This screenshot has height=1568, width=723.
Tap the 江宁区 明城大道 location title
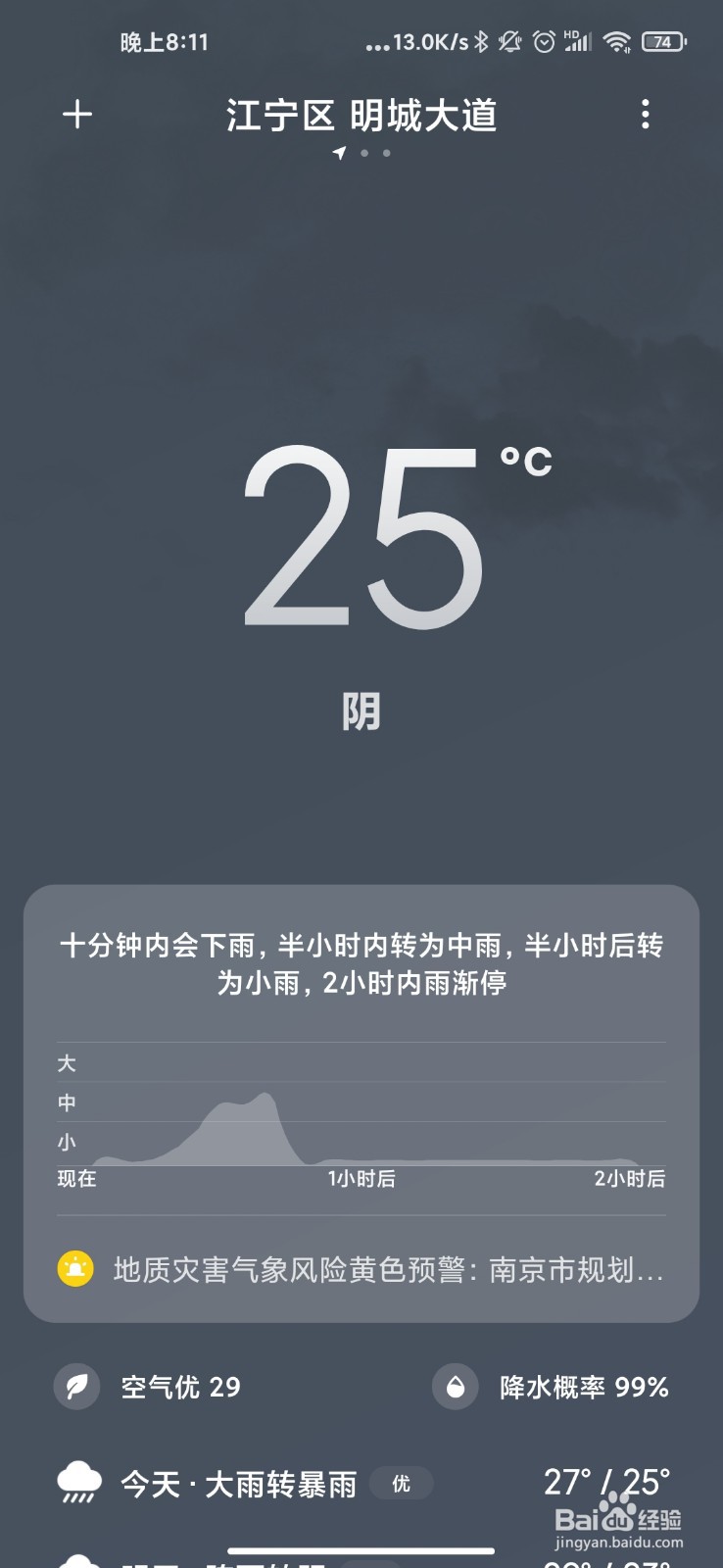pyautogui.click(x=361, y=115)
